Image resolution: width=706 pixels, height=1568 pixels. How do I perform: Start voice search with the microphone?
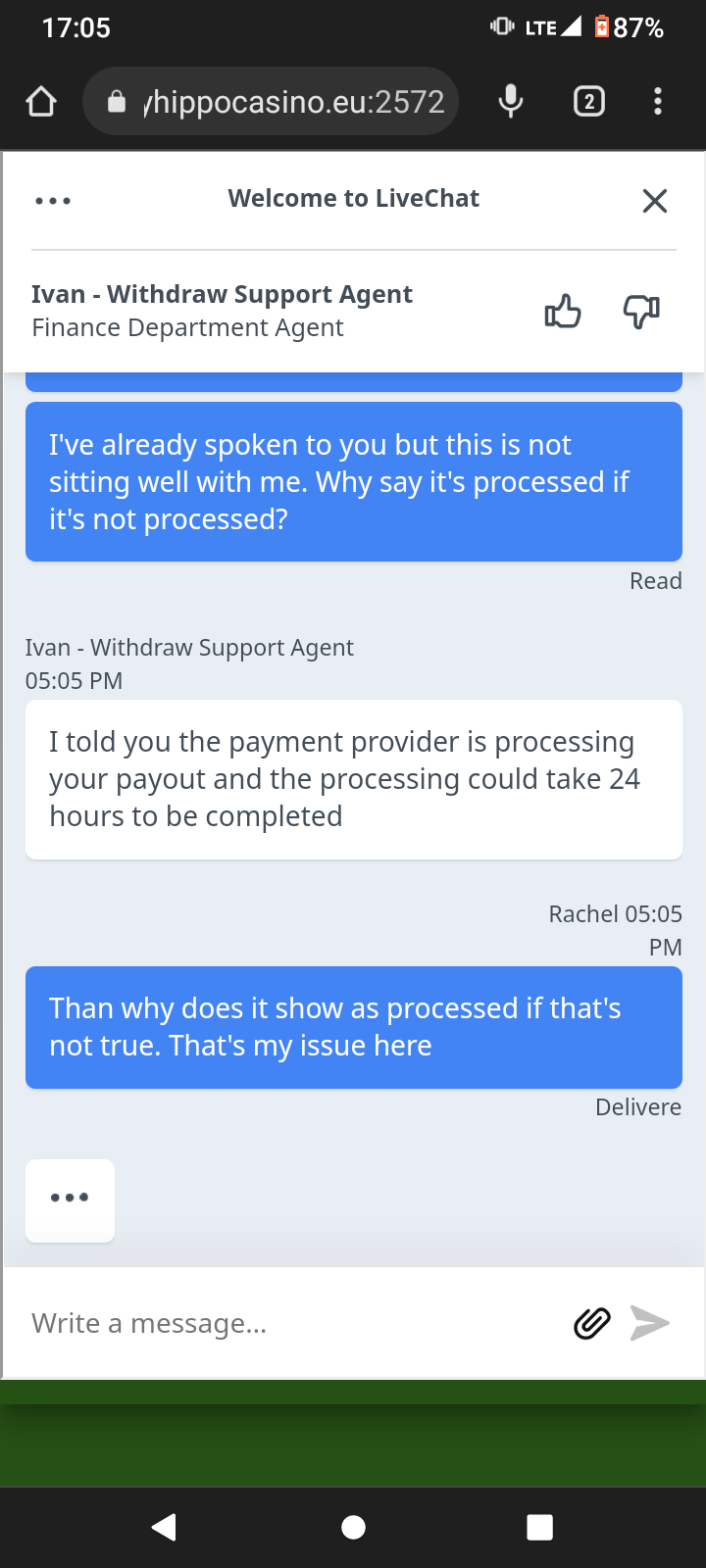(x=510, y=102)
